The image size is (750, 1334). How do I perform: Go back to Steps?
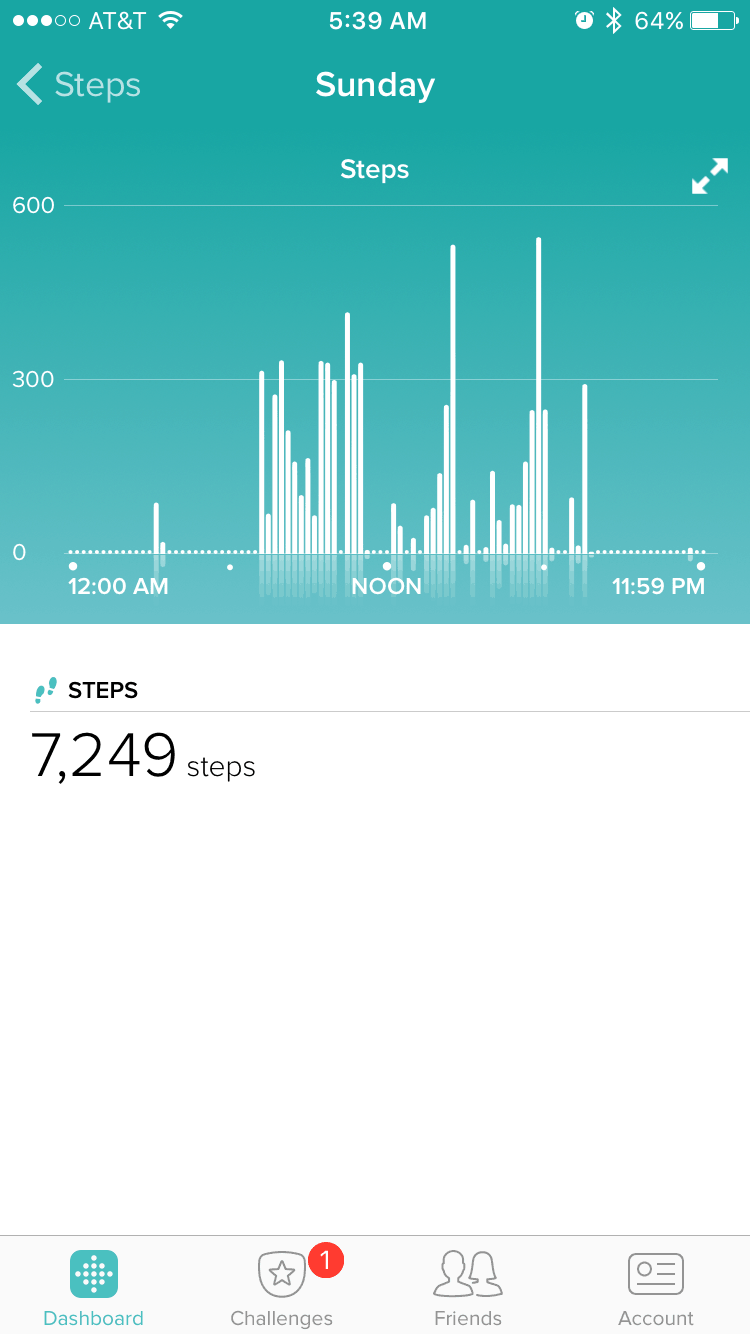(x=79, y=85)
